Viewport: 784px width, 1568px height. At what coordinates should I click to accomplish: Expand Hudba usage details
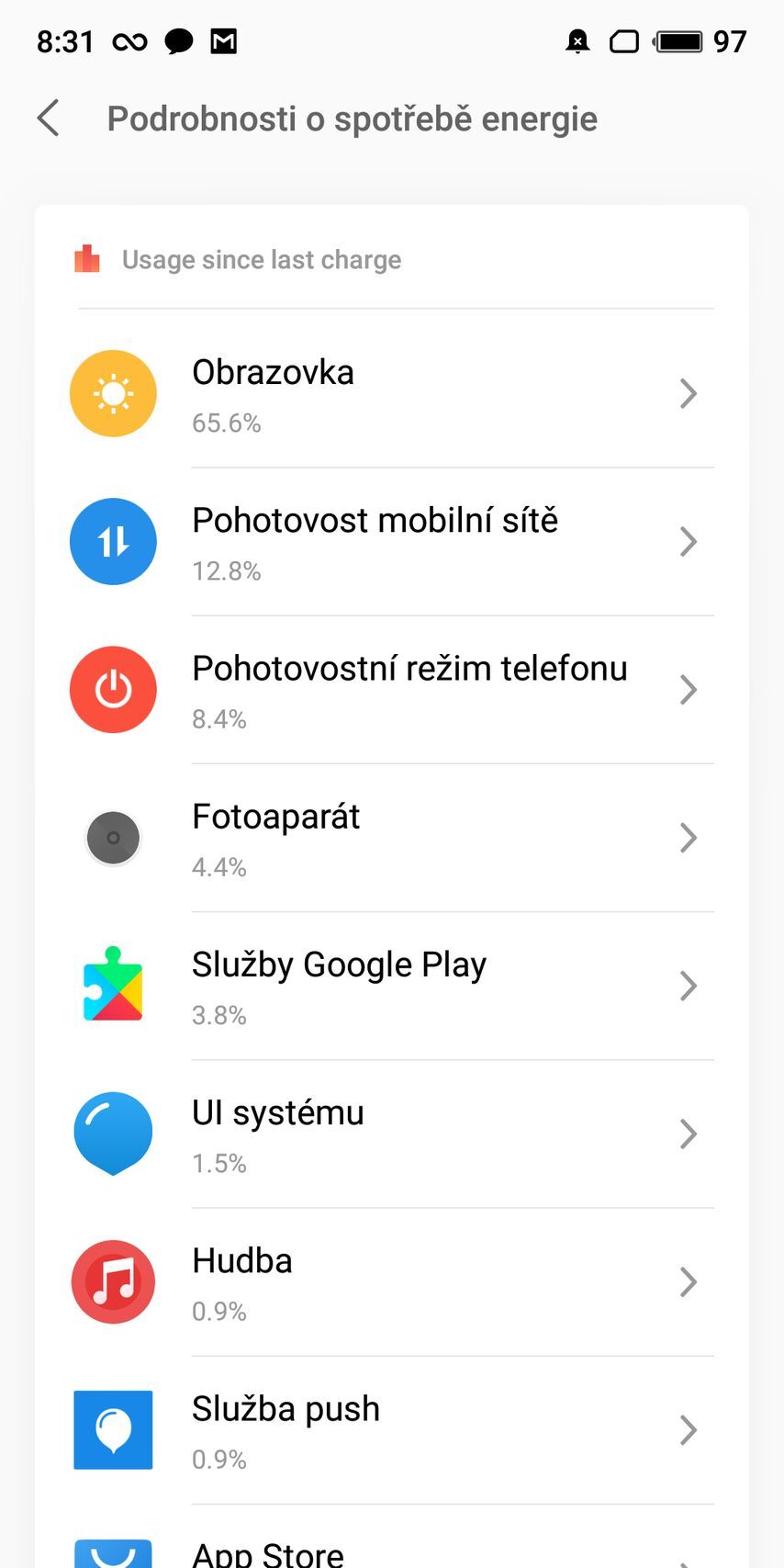point(689,1281)
